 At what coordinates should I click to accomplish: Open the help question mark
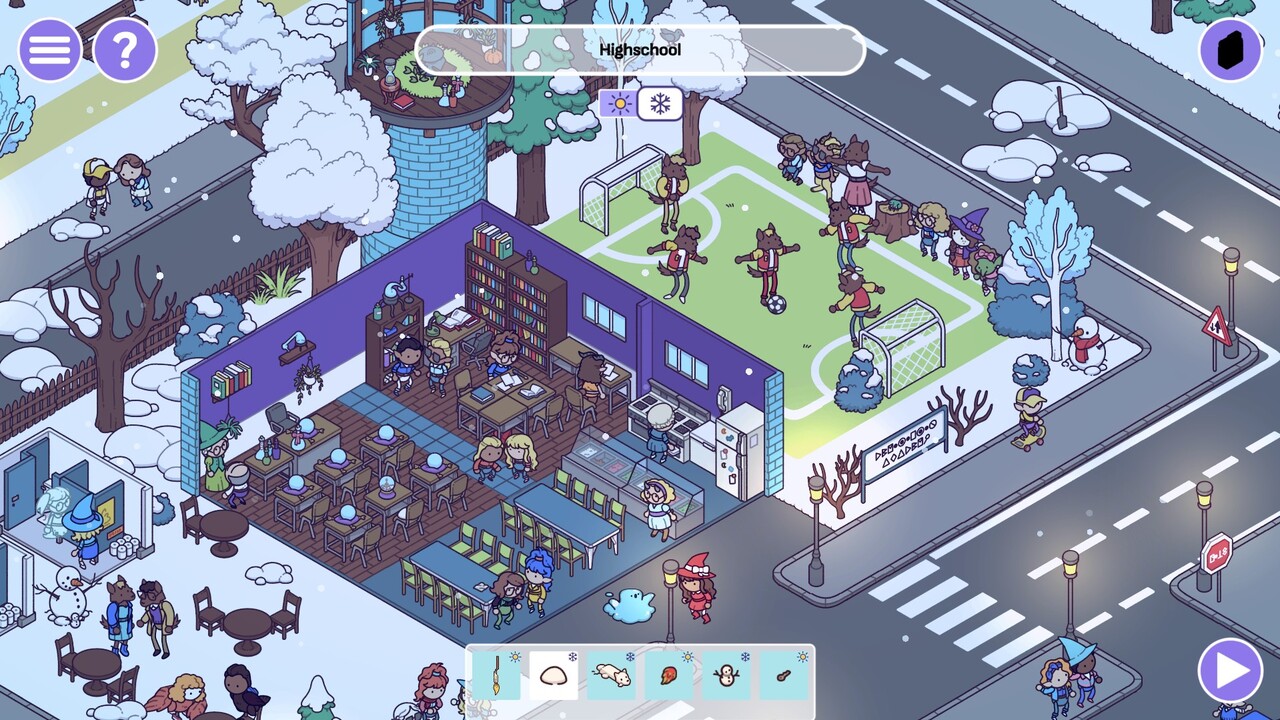click(x=125, y=49)
